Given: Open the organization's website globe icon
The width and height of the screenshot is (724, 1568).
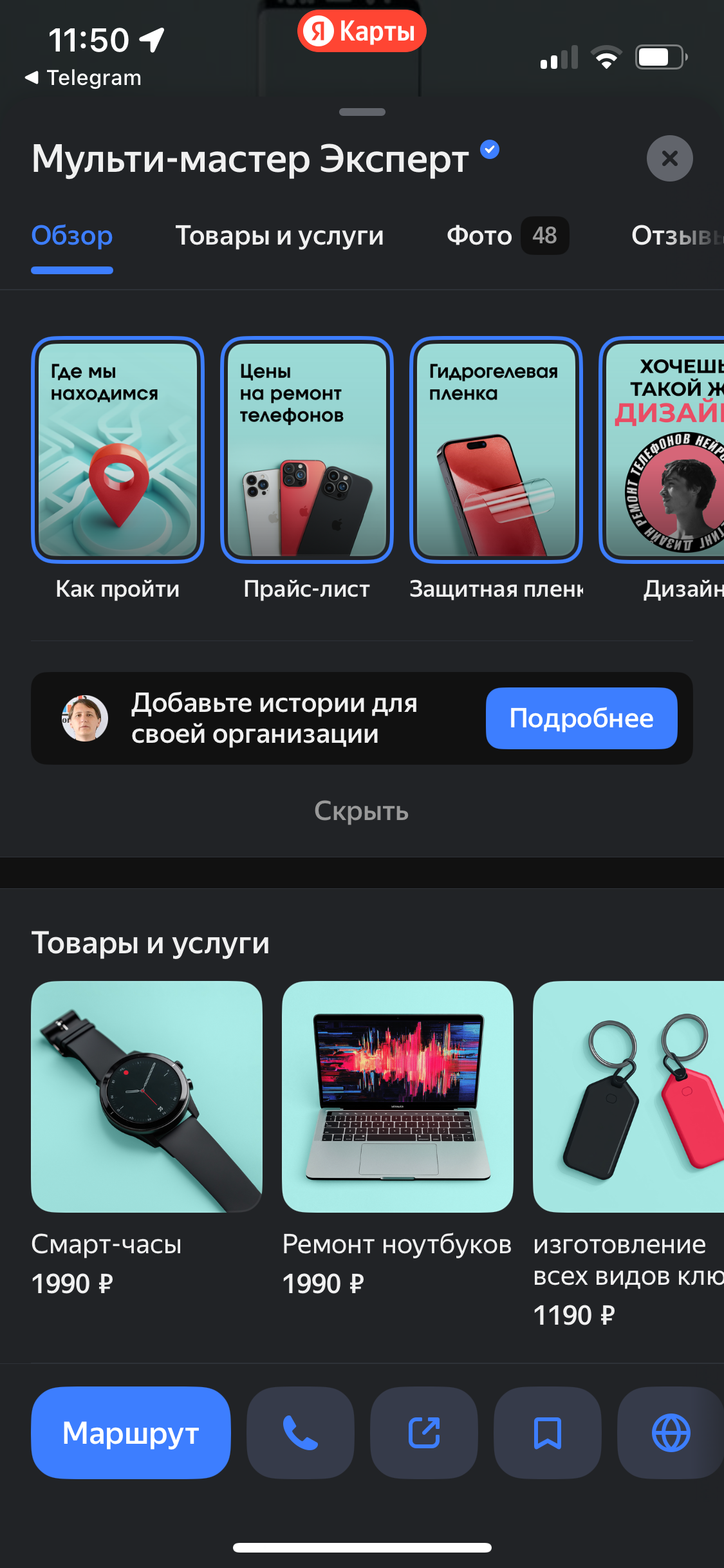Looking at the screenshot, I should [671, 1433].
